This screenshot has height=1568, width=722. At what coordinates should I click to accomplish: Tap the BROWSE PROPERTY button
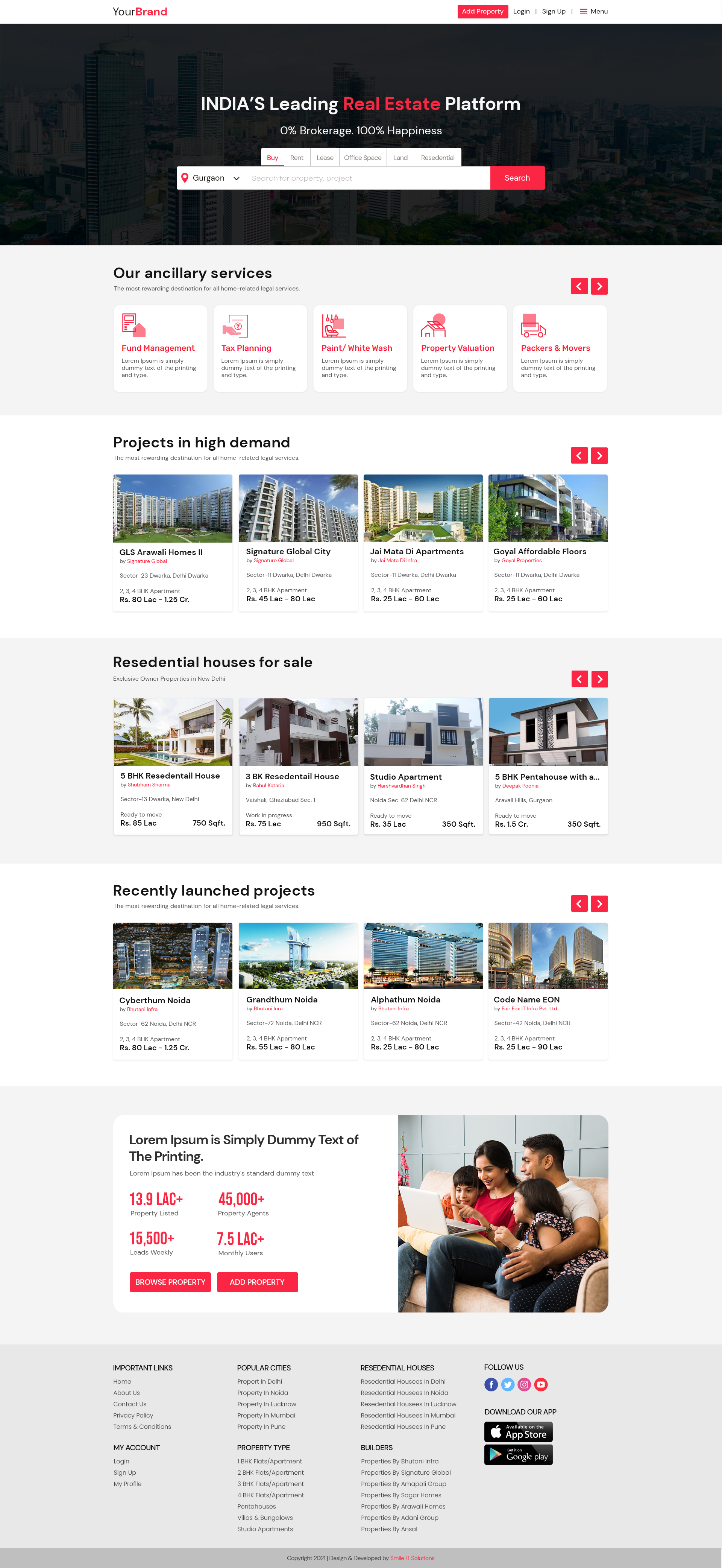170,1282
